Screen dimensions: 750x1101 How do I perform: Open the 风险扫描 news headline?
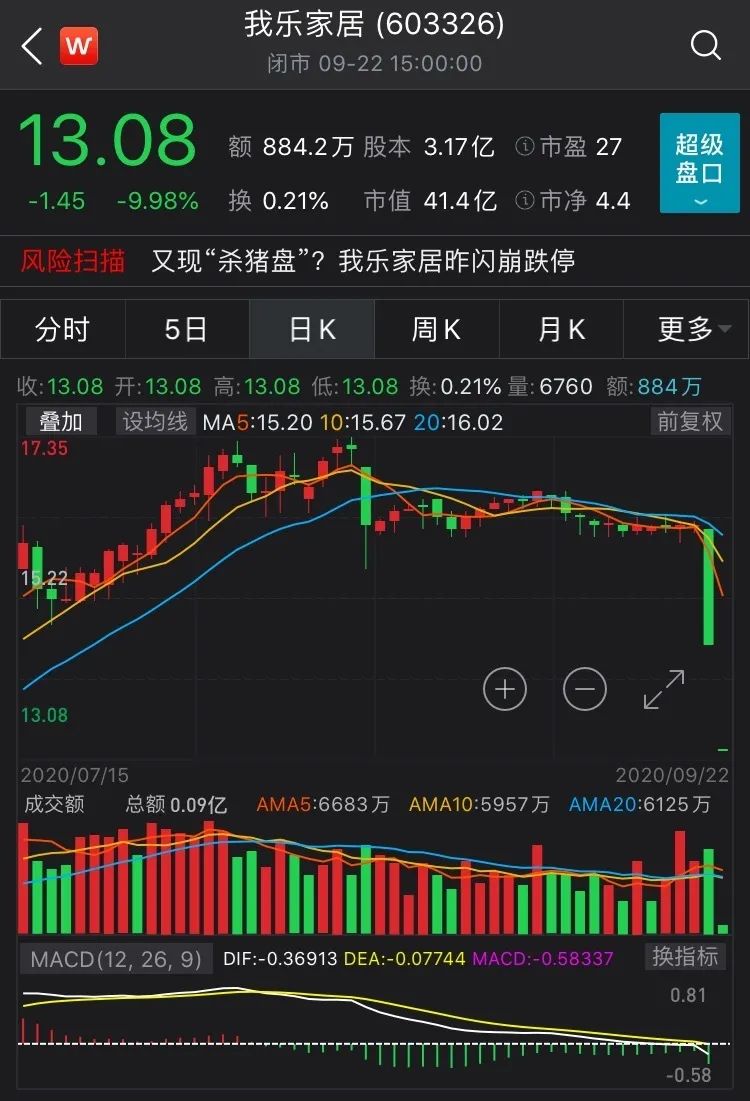click(362, 262)
